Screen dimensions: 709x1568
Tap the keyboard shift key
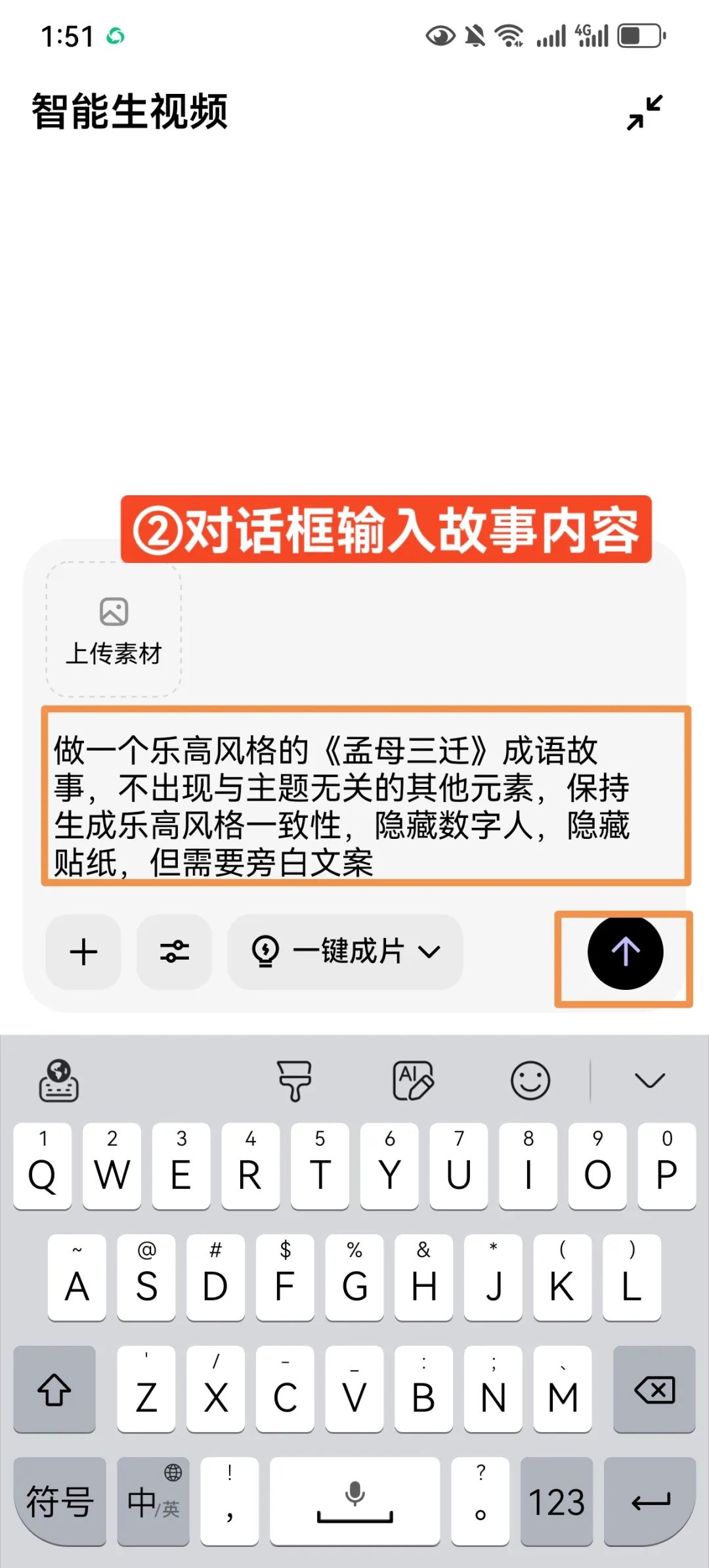(x=54, y=1389)
